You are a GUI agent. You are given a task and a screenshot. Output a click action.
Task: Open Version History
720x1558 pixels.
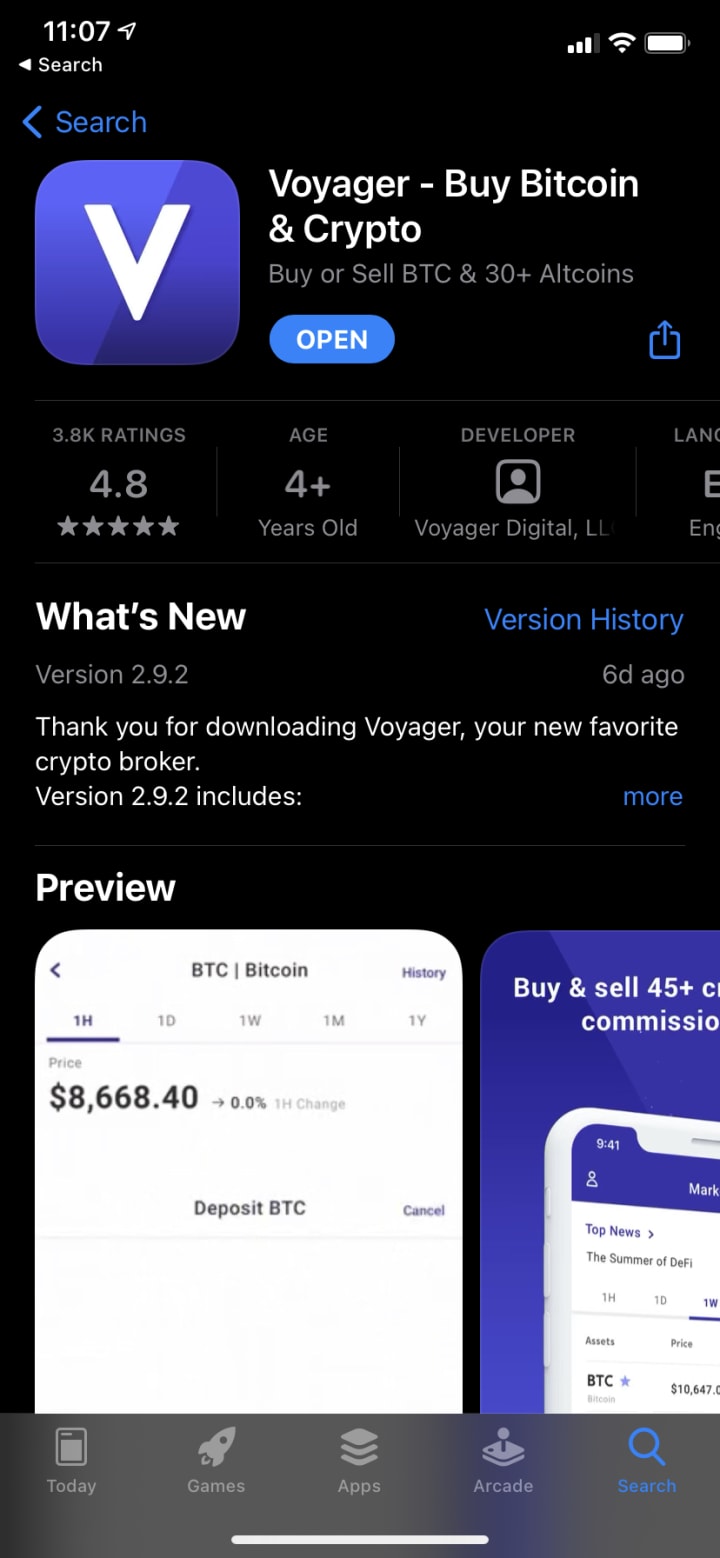(583, 620)
